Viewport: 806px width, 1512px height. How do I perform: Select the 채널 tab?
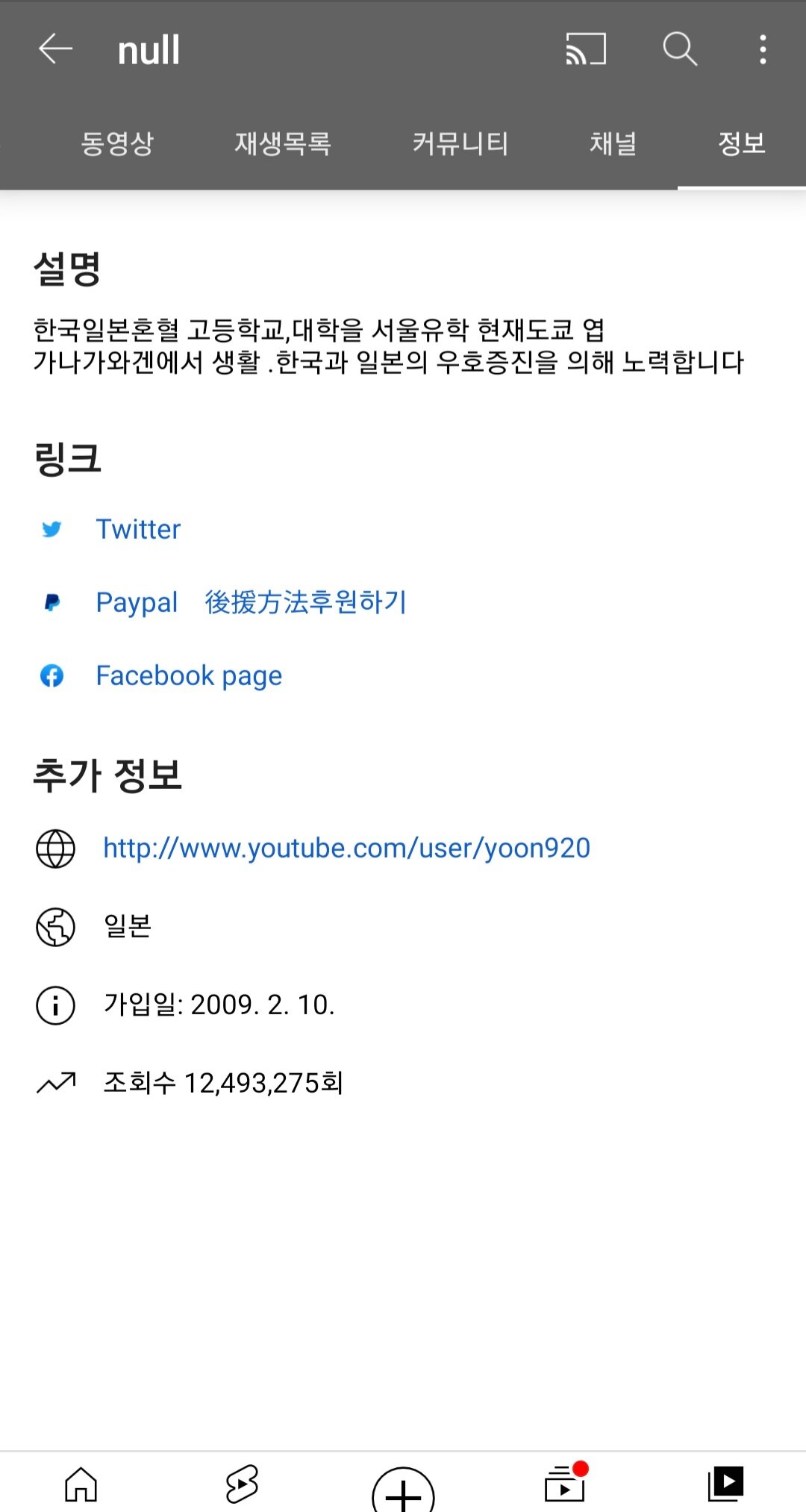click(x=613, y=143)
